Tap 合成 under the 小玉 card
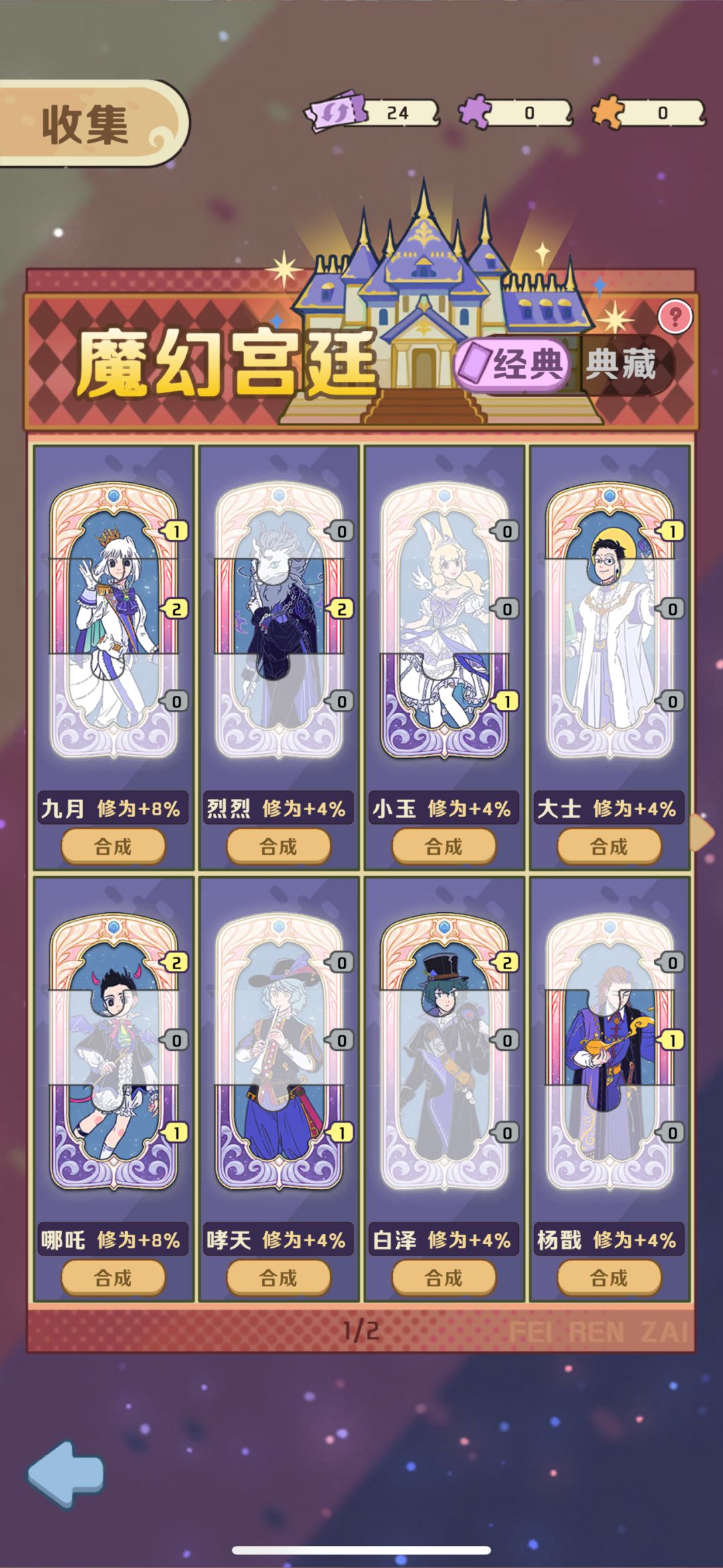 tap(444, 847)
